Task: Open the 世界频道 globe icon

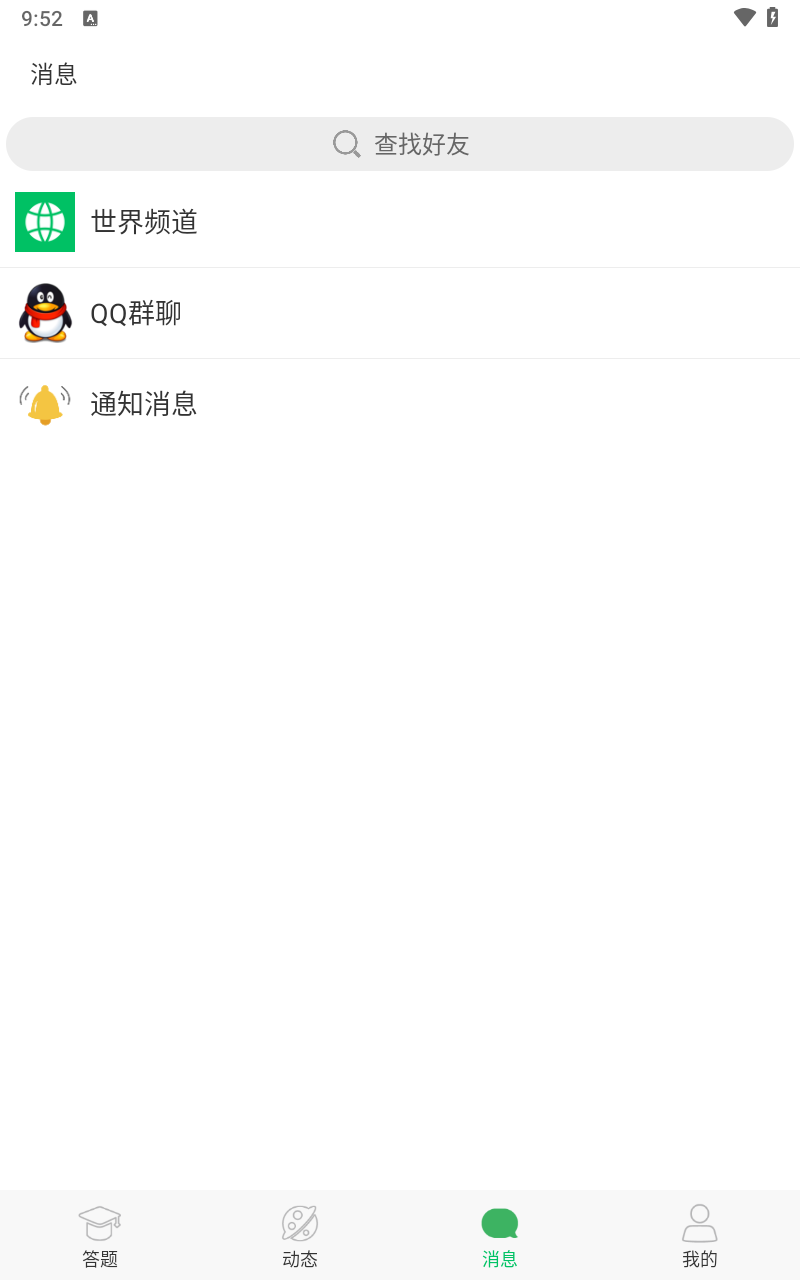Action: (x=45, y=222)
